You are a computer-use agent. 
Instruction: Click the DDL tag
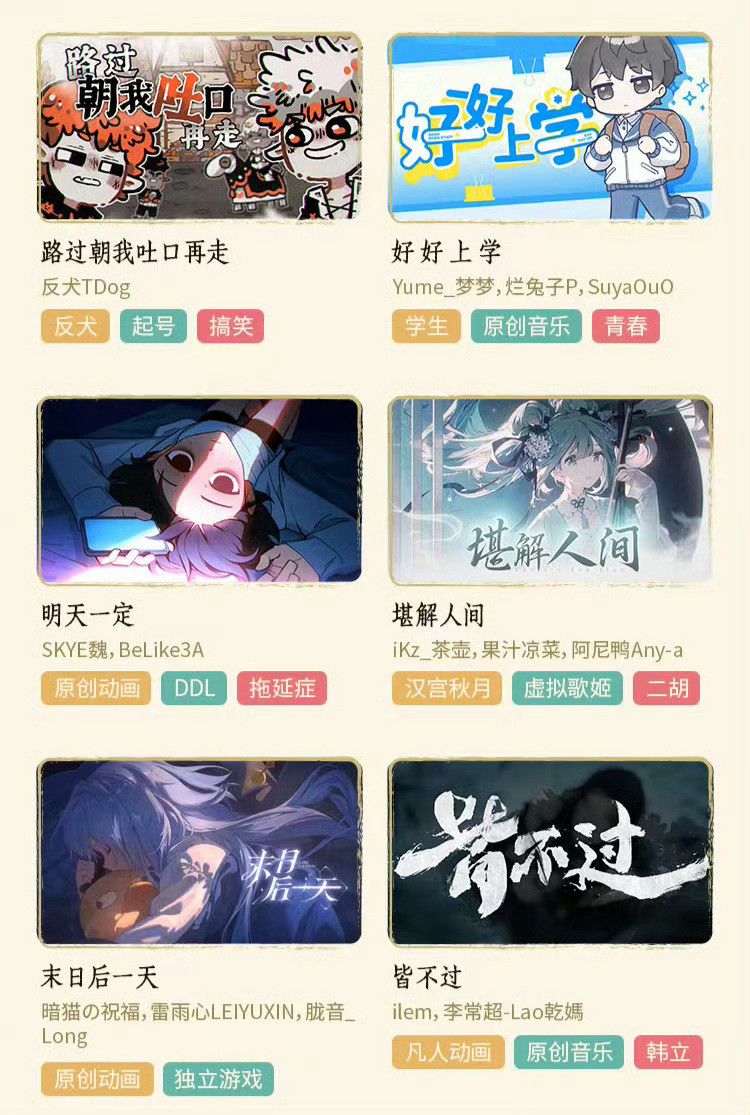tap(193, 688)
